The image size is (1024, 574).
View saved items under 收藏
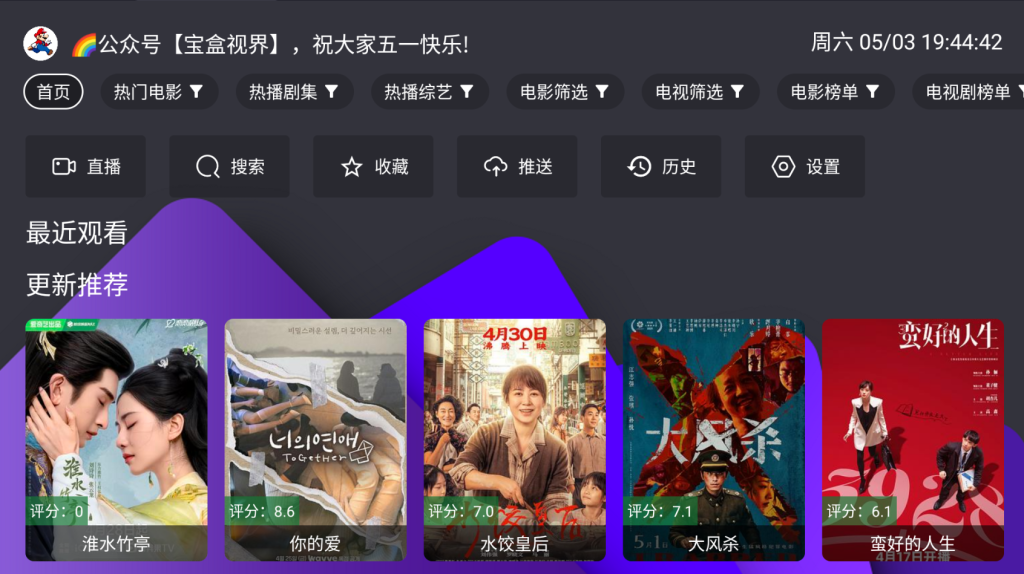374,167
